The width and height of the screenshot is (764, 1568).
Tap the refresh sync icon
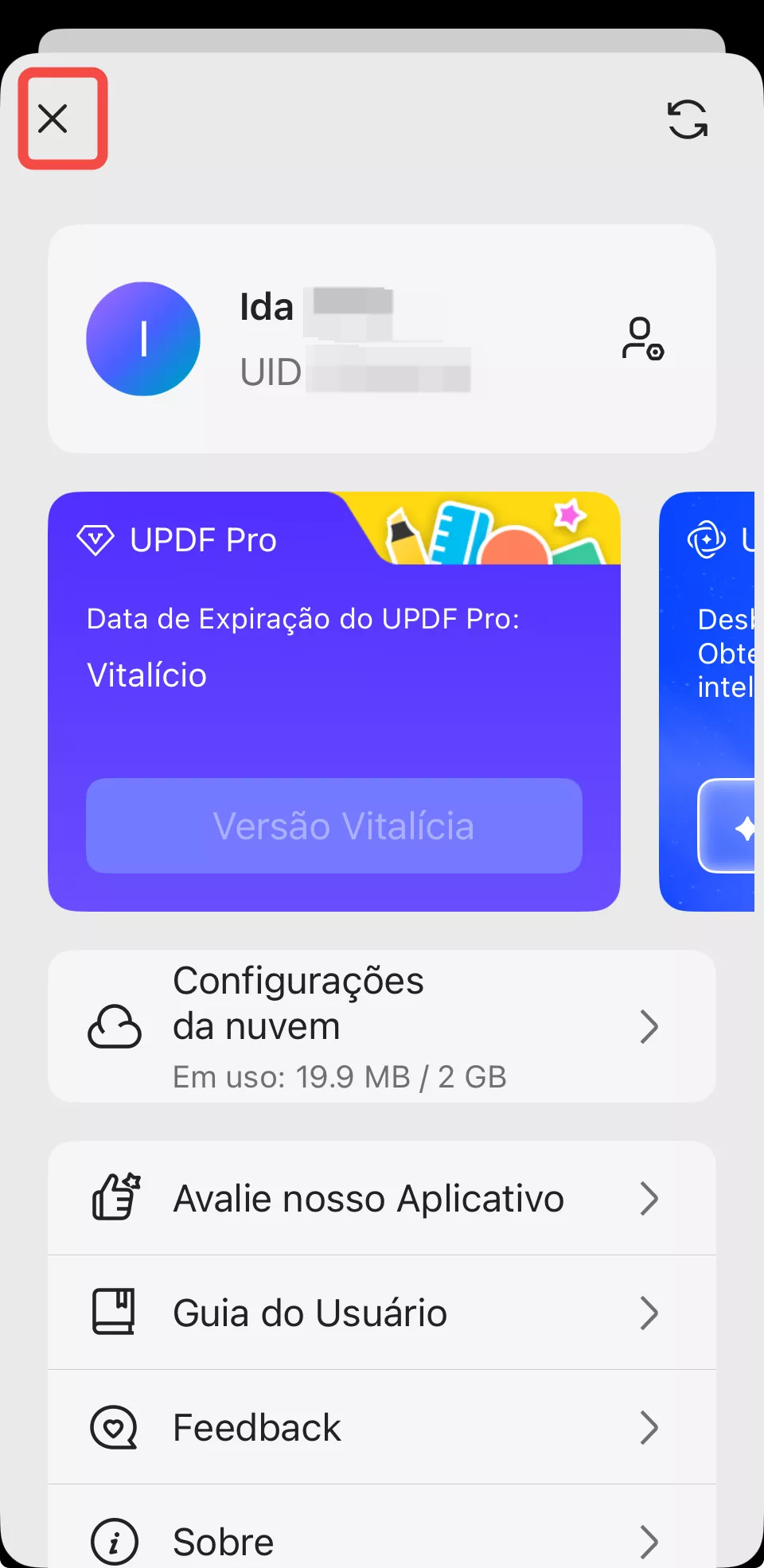pyautogui.click(x=687, y=118)
